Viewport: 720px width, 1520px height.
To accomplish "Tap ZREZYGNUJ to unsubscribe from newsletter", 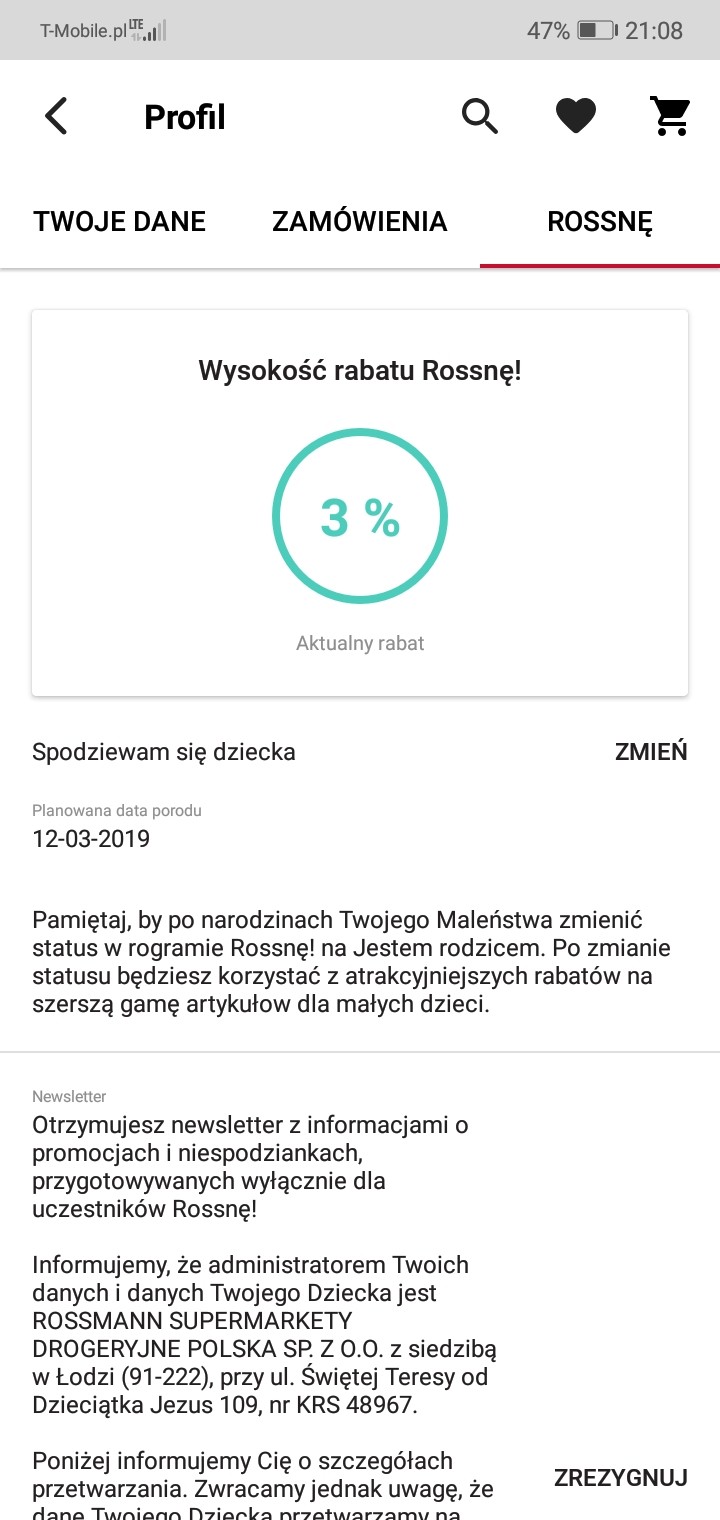I will (621, 1477).
